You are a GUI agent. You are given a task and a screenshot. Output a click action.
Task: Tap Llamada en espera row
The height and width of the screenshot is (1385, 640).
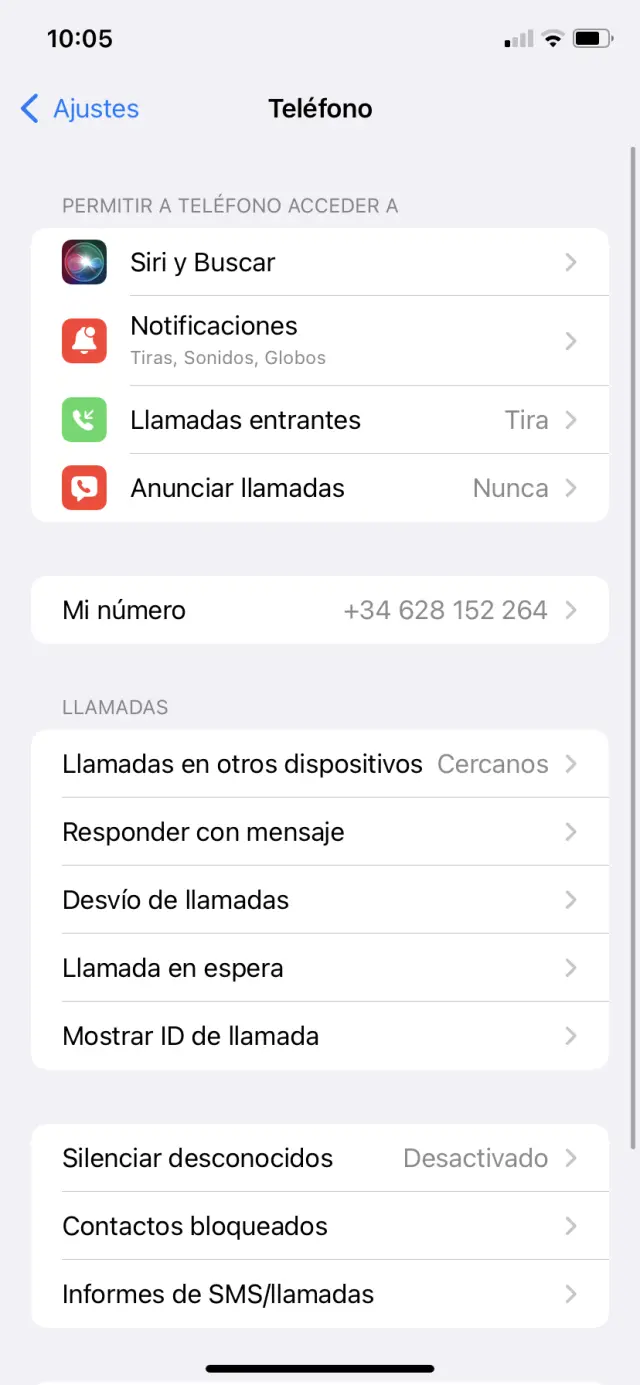(x=320, y=968)
